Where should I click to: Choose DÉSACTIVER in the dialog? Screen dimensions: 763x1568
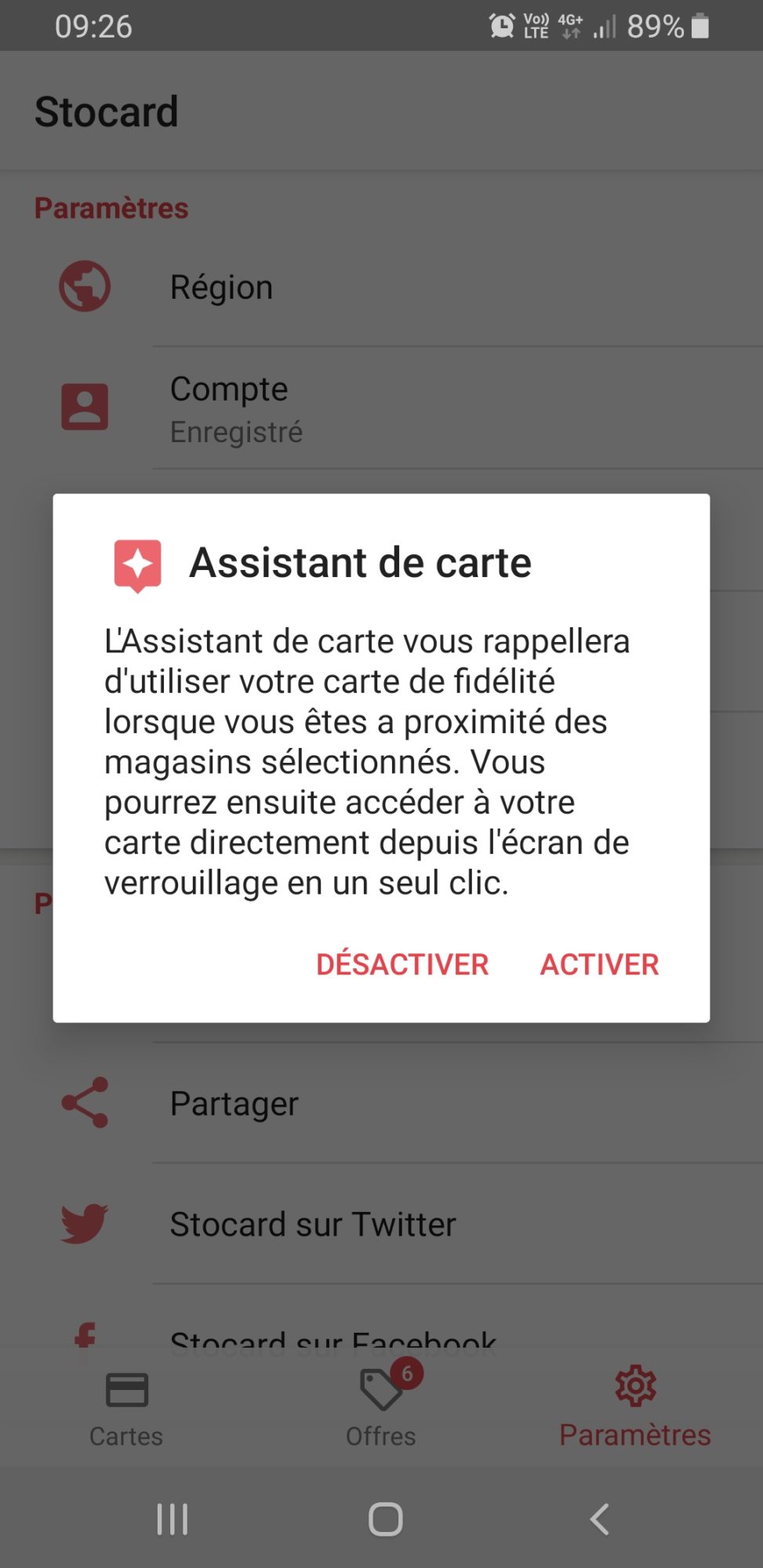click(402, 964)
